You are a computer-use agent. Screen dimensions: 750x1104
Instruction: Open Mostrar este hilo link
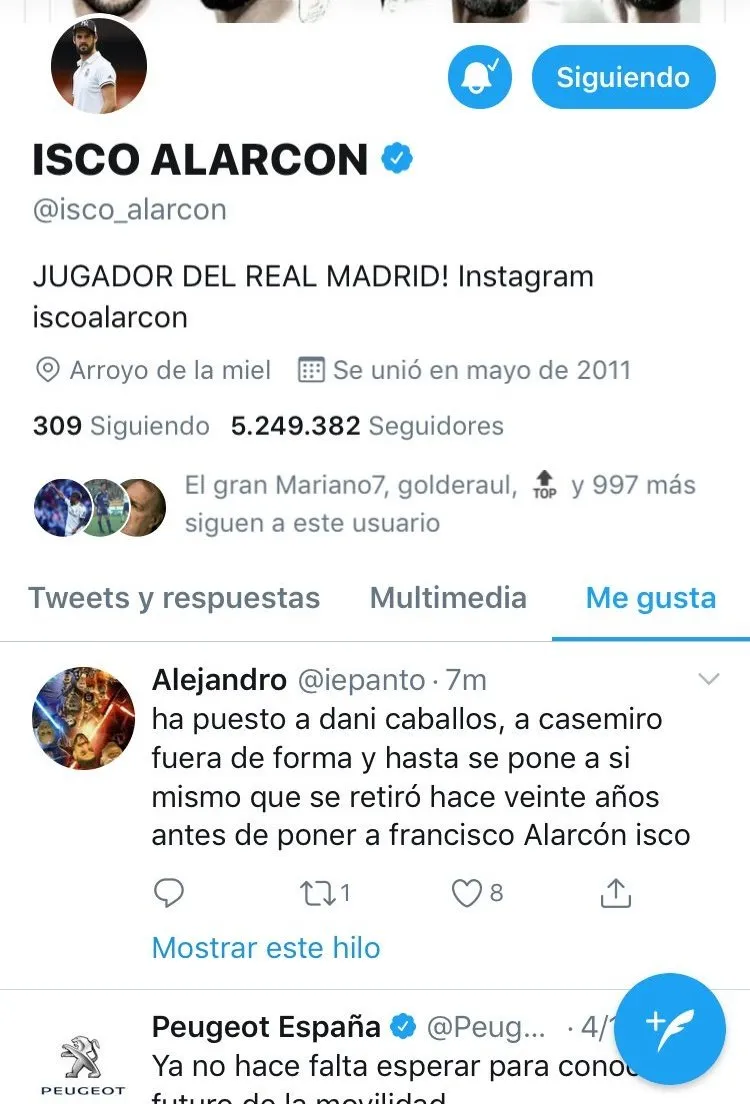coord(266,947)
